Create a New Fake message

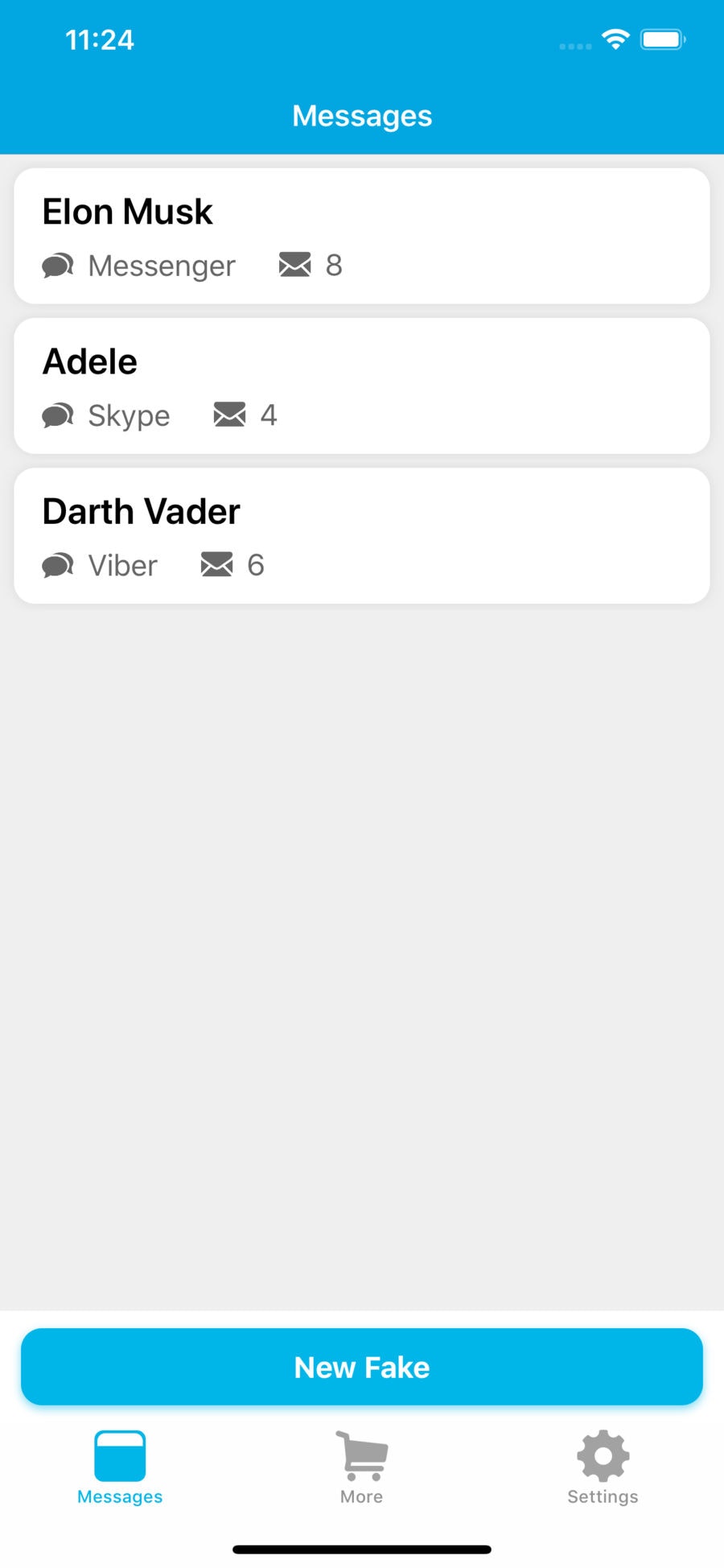tap(362, 1367)
